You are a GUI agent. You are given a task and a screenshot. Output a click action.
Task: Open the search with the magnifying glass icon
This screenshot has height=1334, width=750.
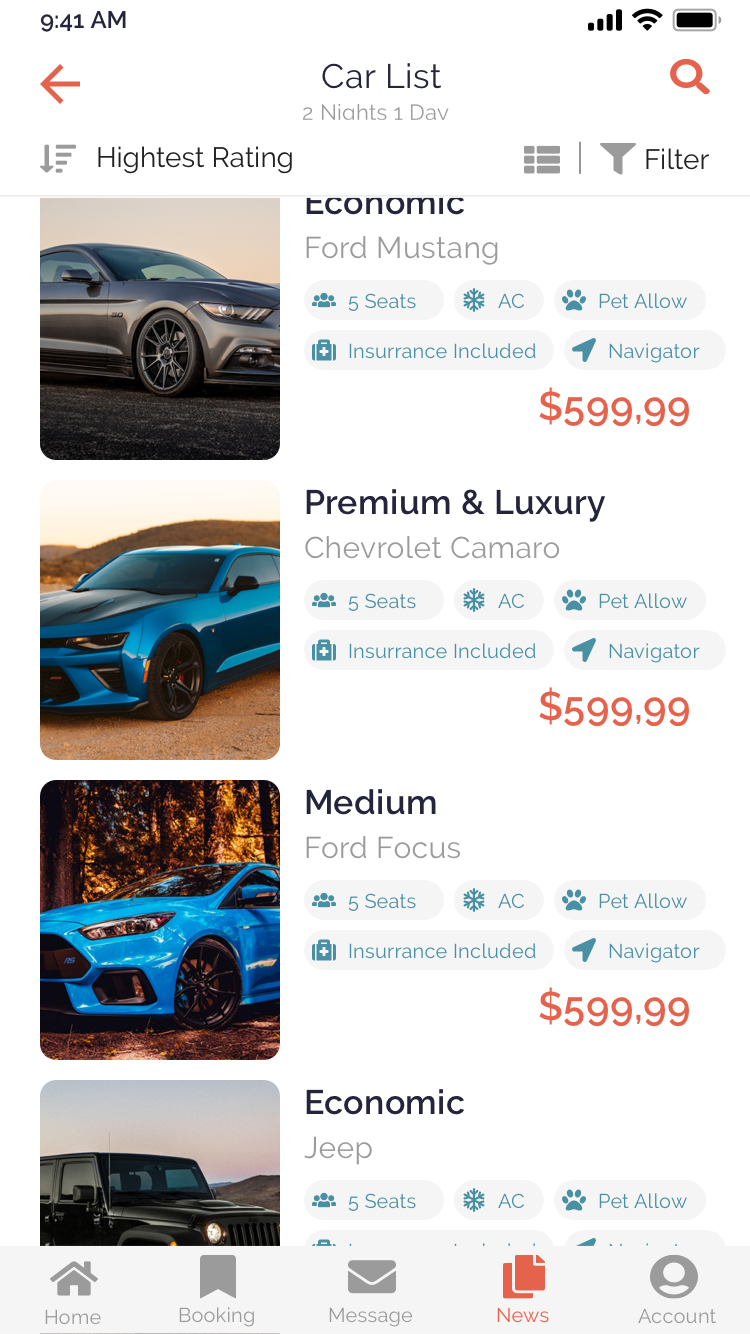tap(689, 77)
